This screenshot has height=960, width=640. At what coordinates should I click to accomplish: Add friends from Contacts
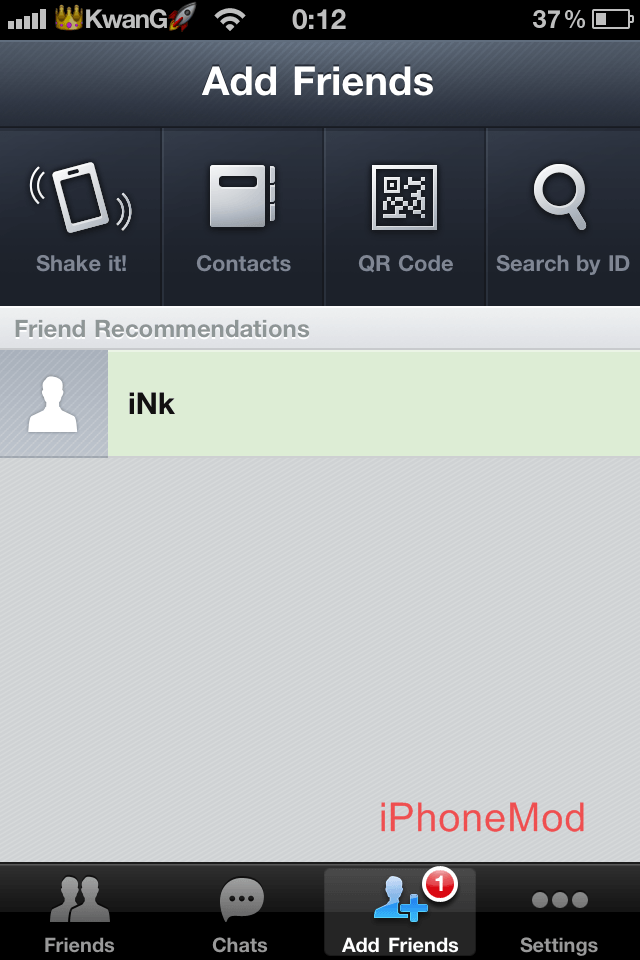tap(243, 217)
